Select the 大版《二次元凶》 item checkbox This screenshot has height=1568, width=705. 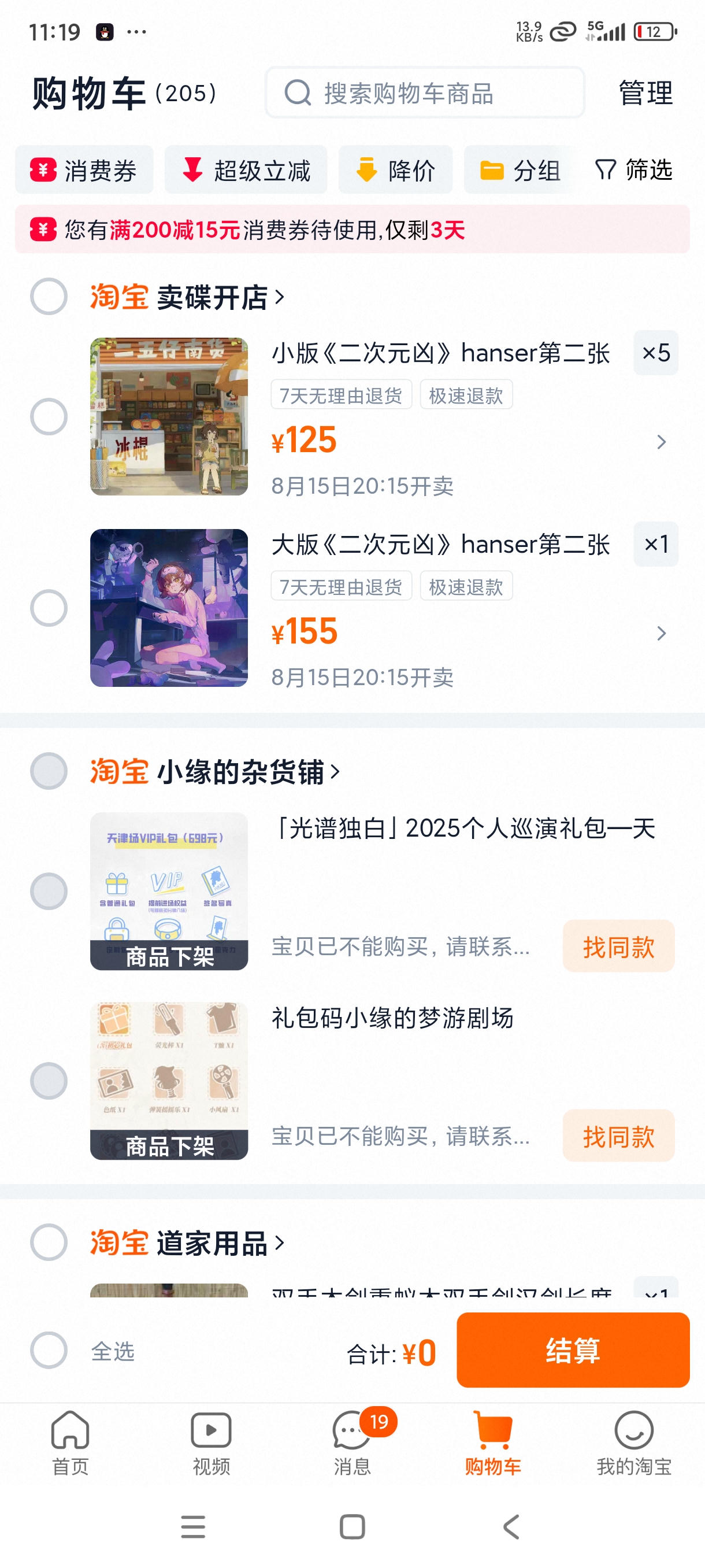pyautogui.click(x=49, y=607)
